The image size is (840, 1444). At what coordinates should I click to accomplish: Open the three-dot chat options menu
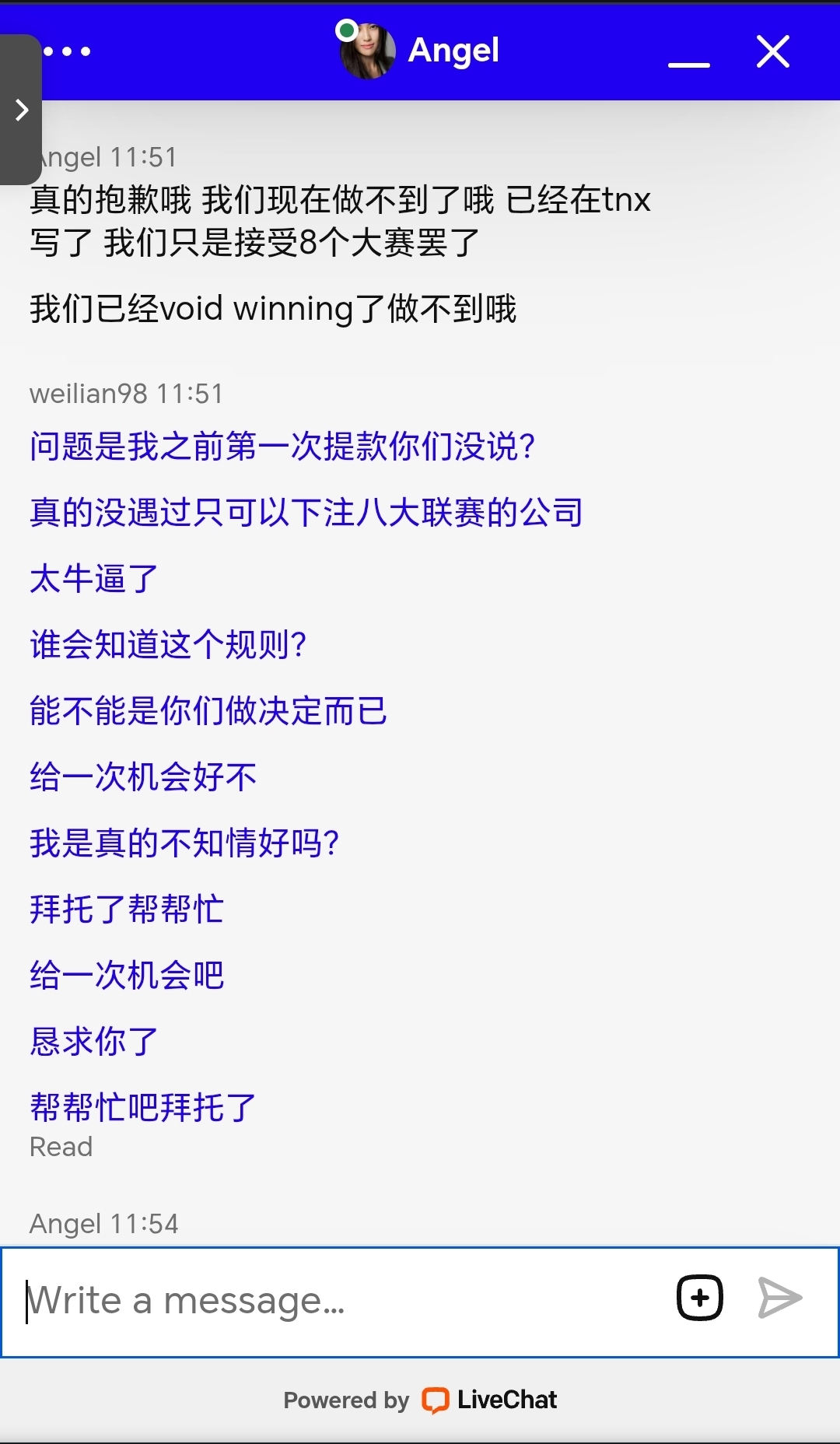click(68, 51)
